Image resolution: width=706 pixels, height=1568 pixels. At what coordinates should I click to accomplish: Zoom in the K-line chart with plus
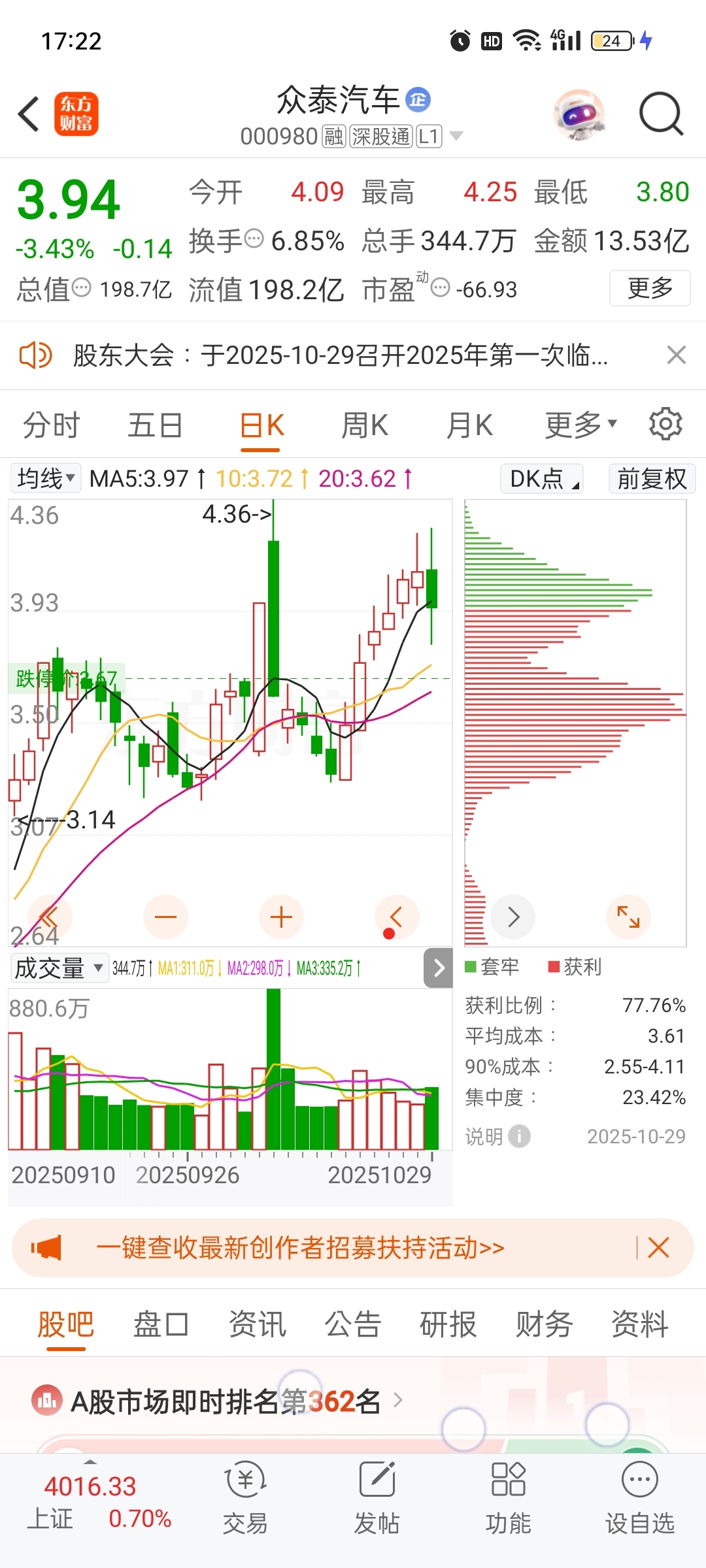pyautogui.click(x=281, y=917)
